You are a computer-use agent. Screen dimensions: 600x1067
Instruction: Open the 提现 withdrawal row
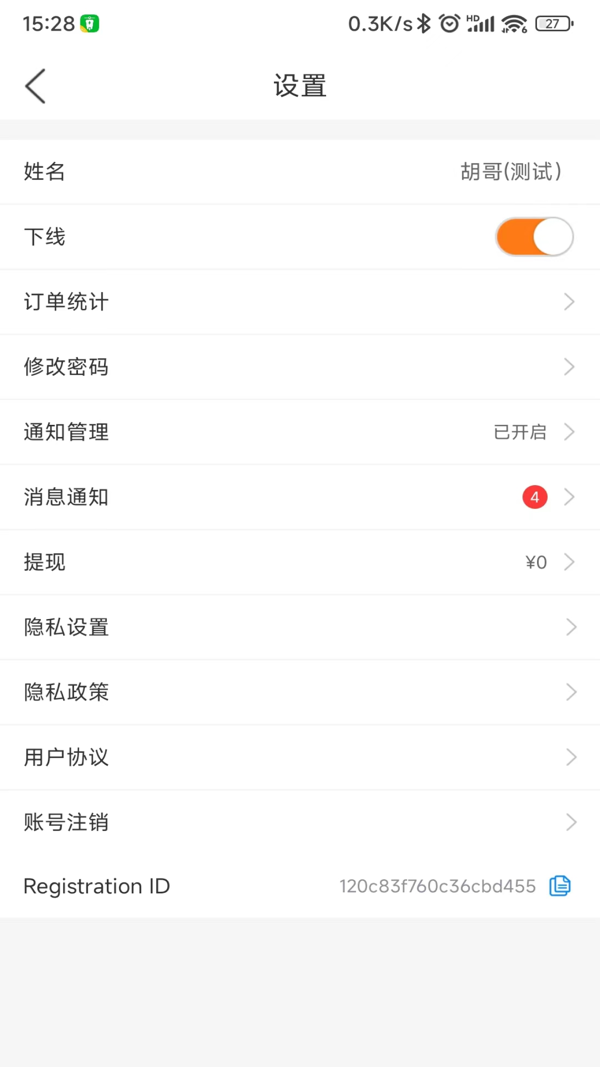[x=300, y=562]
